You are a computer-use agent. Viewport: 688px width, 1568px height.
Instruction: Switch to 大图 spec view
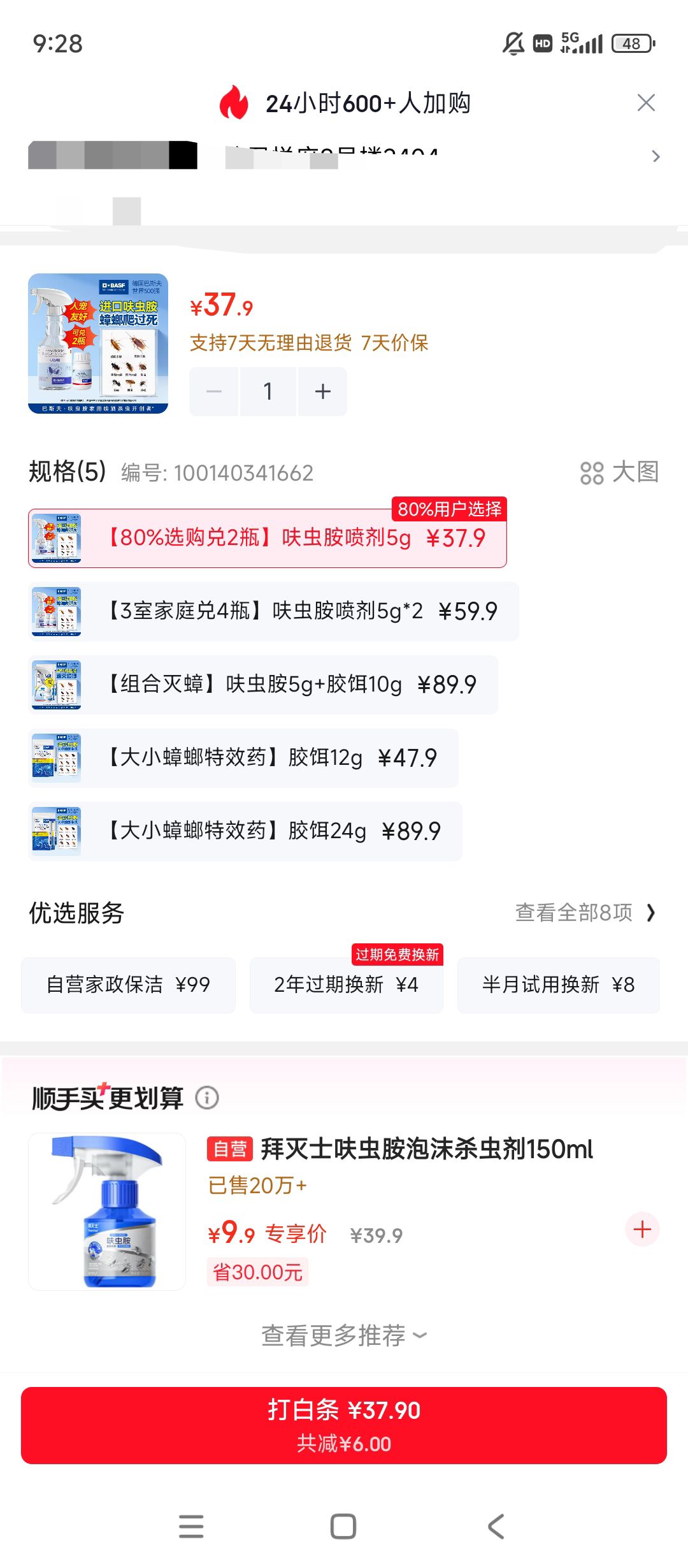619,472
